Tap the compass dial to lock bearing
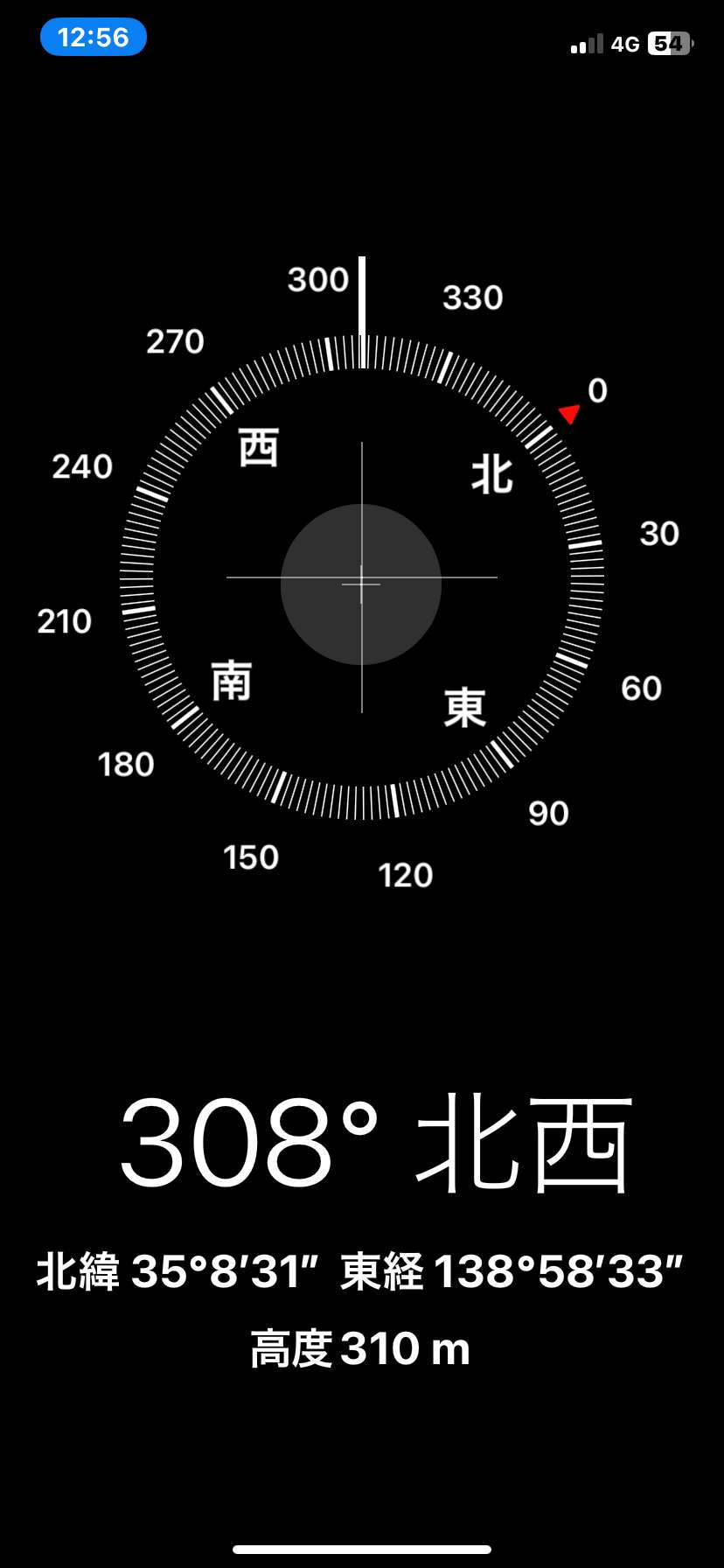The image size is (724, 1568). tap(361, 578)
